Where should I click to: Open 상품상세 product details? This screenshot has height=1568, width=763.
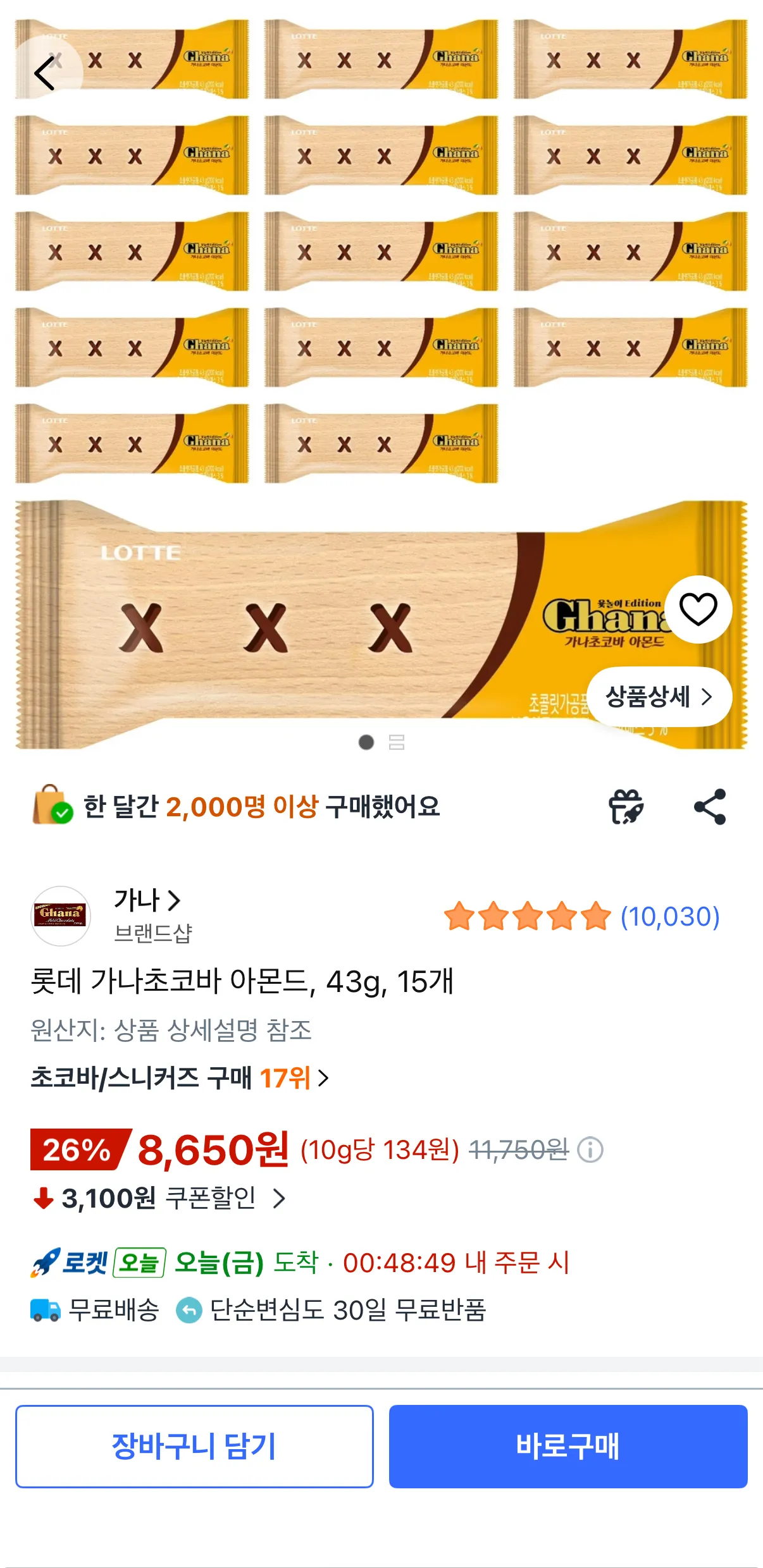tap(659, 697)
